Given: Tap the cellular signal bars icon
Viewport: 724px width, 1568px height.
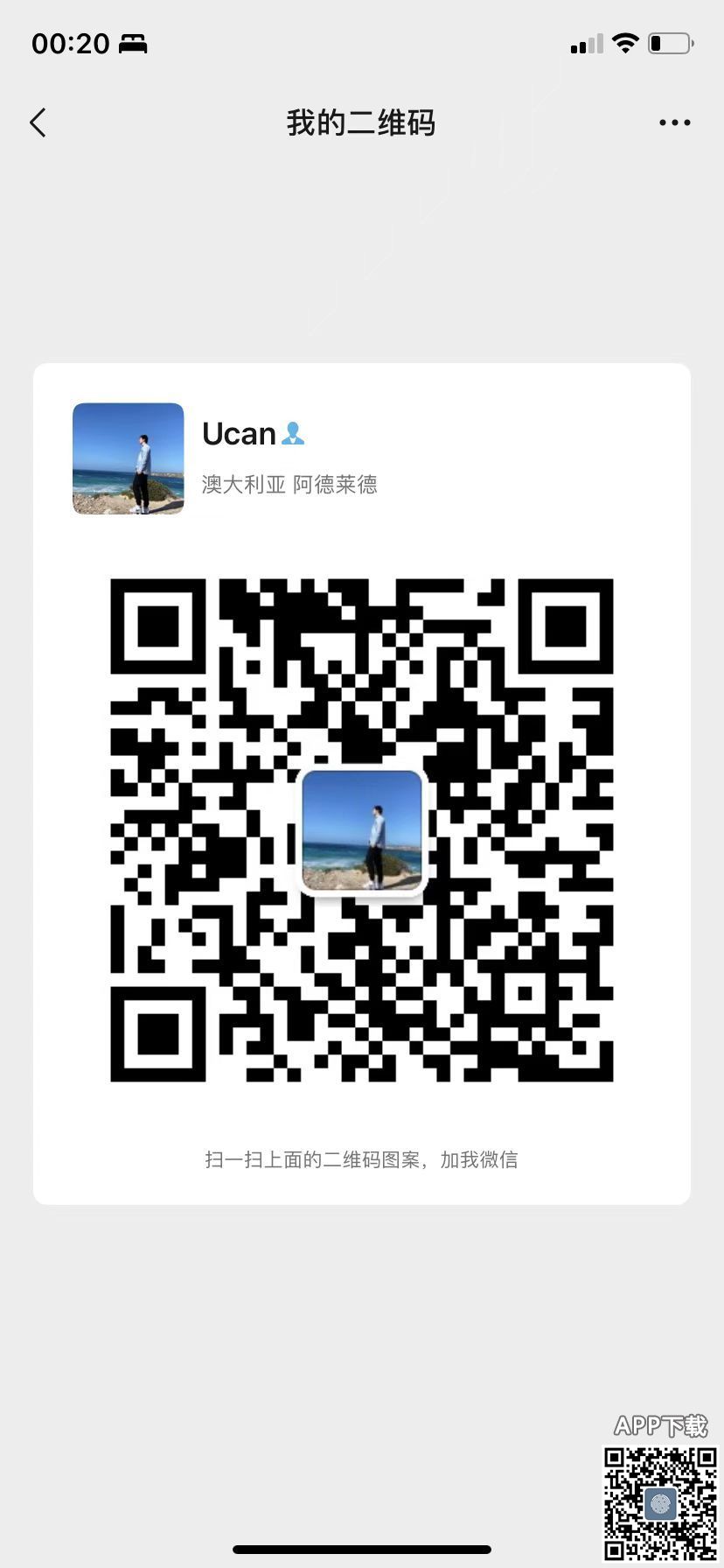Looking at the screenshot, I should click(x=587, y=42).
